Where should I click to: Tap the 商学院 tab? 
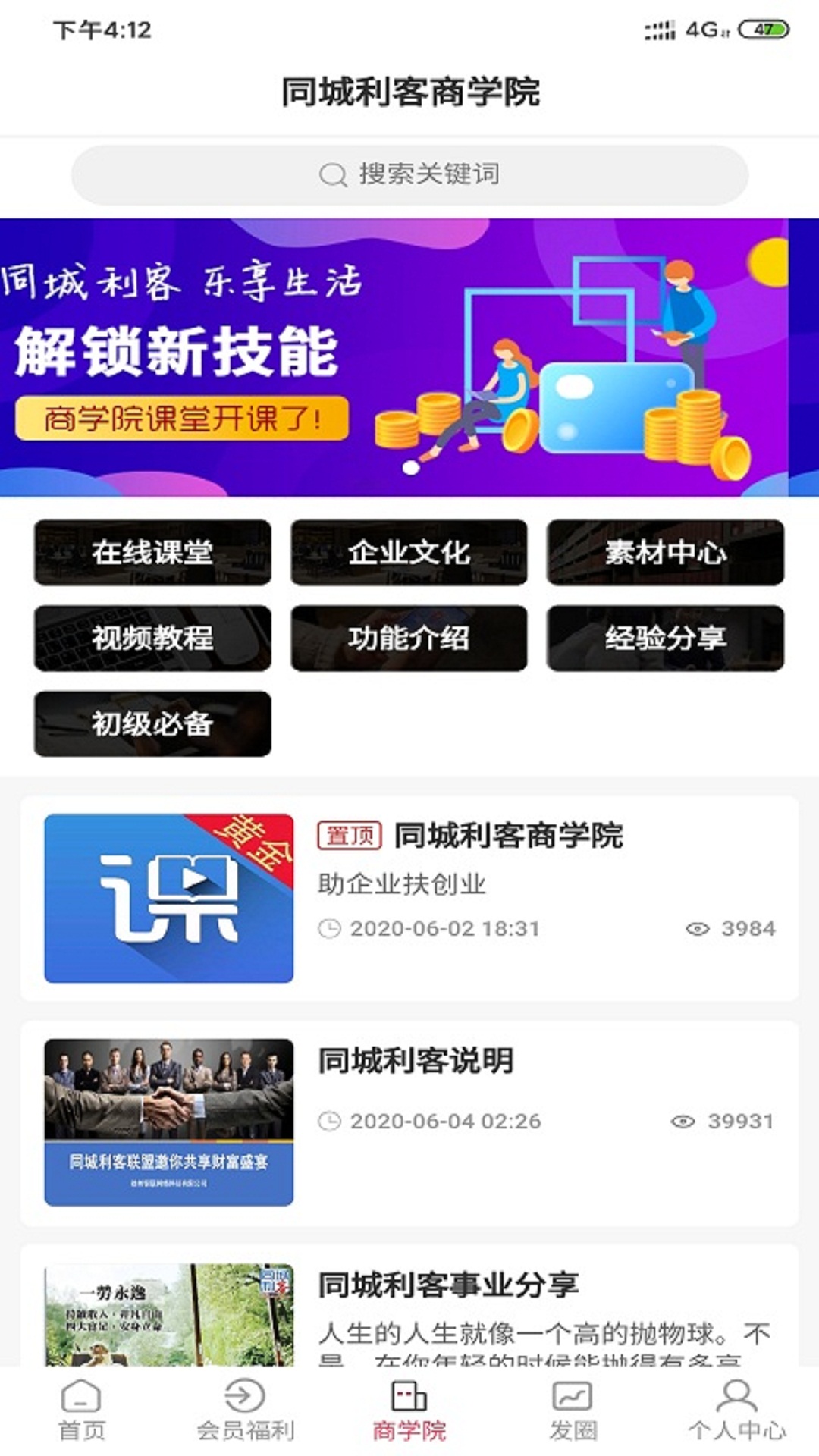point(409,1411)
